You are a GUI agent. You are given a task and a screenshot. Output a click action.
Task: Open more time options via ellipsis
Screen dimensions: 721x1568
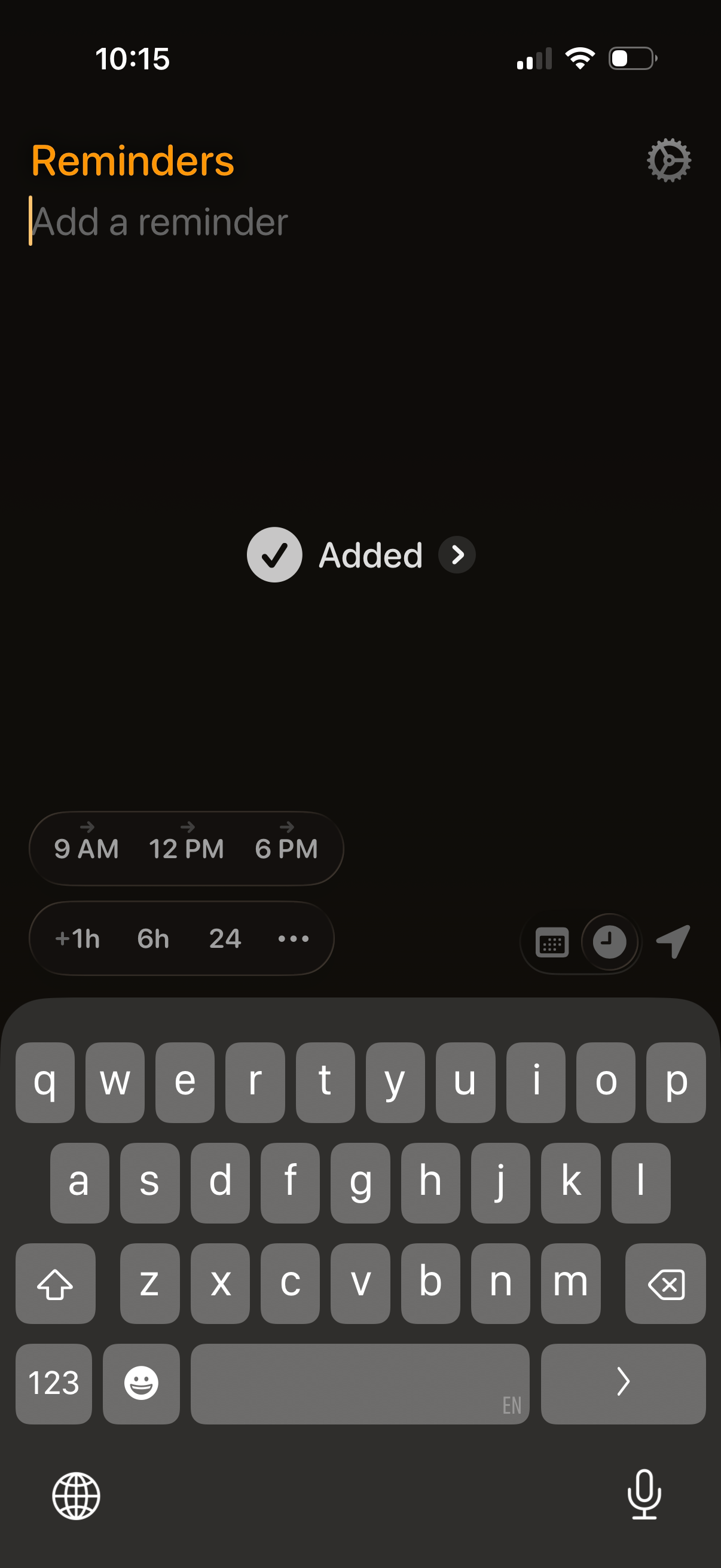click(x=294, y=939)
